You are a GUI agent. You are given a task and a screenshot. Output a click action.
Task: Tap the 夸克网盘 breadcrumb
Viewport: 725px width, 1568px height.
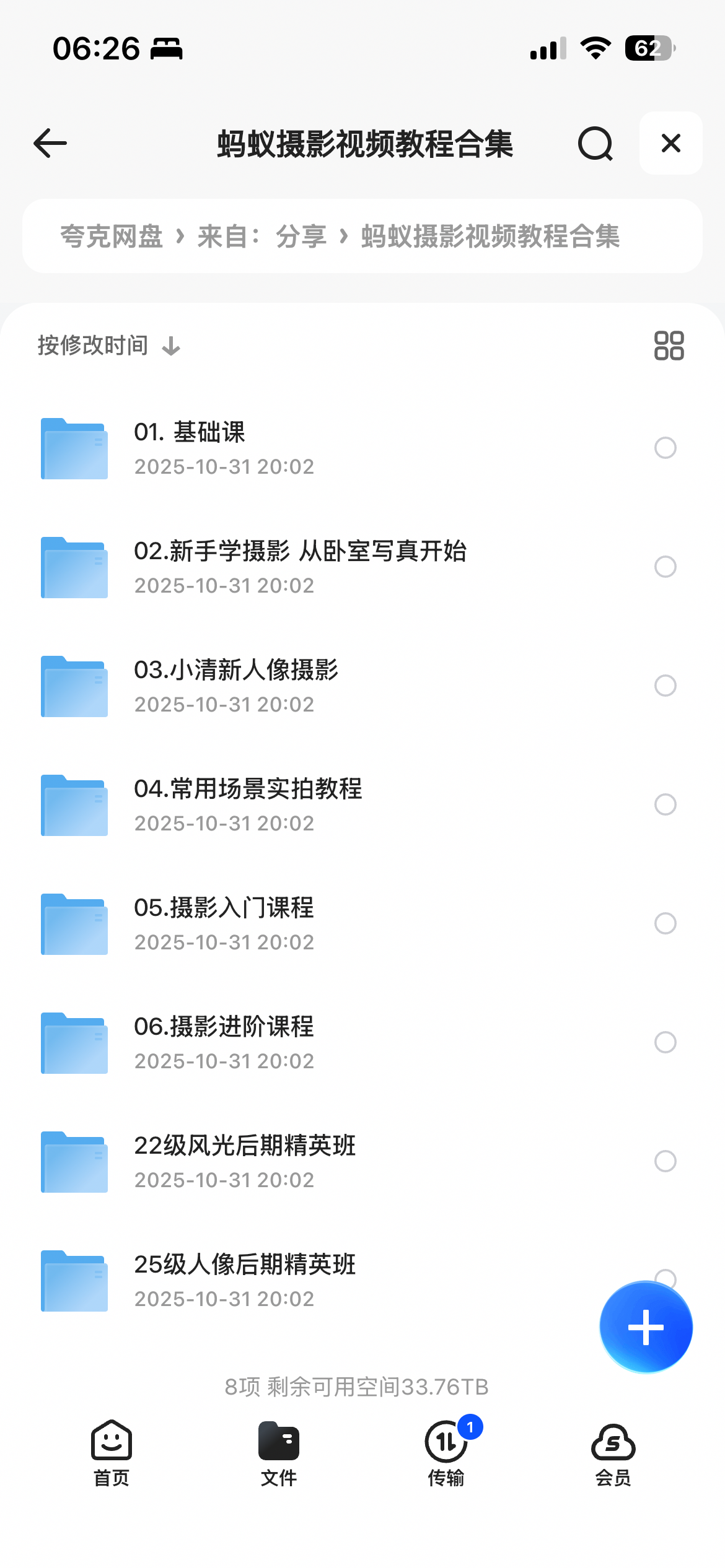(112, 237)
